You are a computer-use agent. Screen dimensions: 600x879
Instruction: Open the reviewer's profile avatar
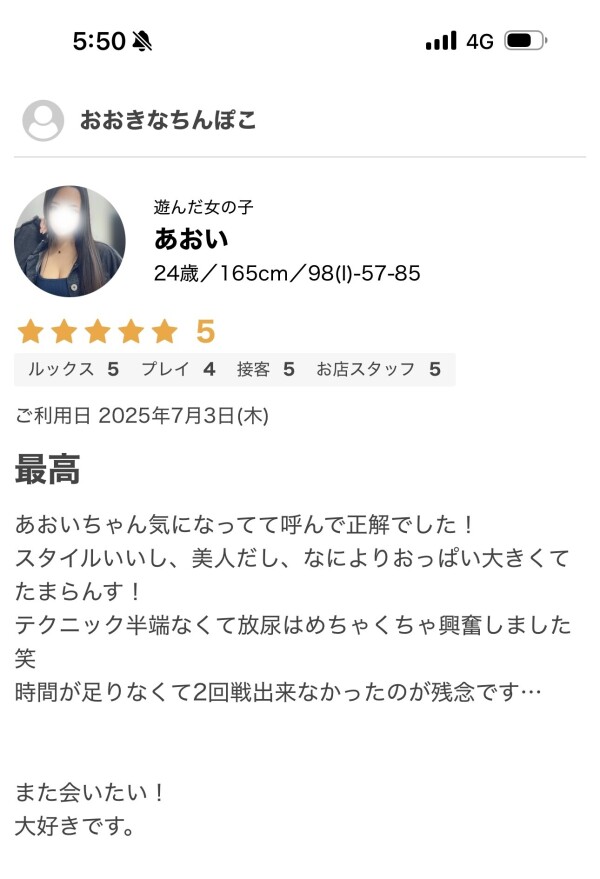point(43,121)
